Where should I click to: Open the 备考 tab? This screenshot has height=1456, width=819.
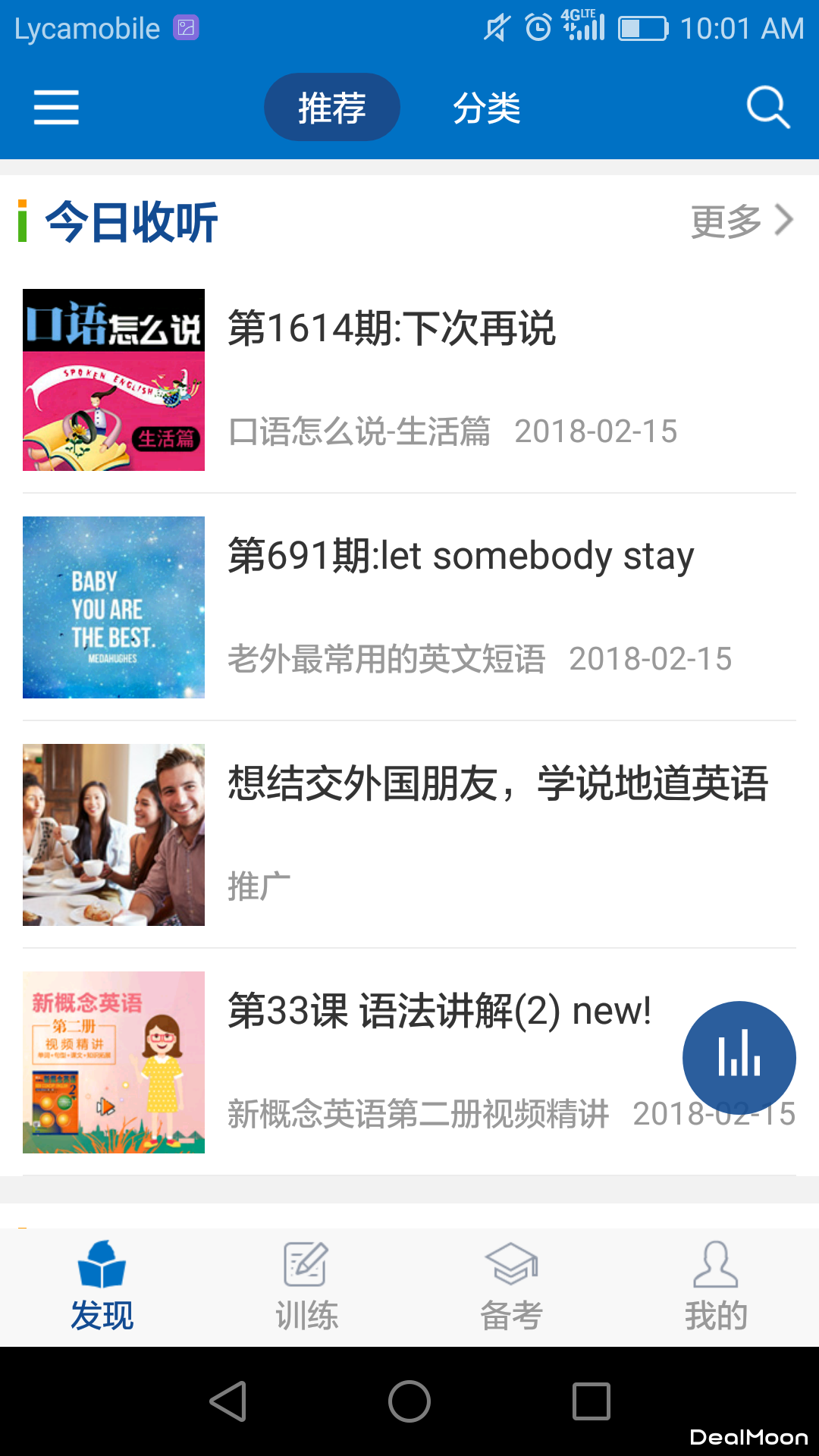[x=512, y=1288]
